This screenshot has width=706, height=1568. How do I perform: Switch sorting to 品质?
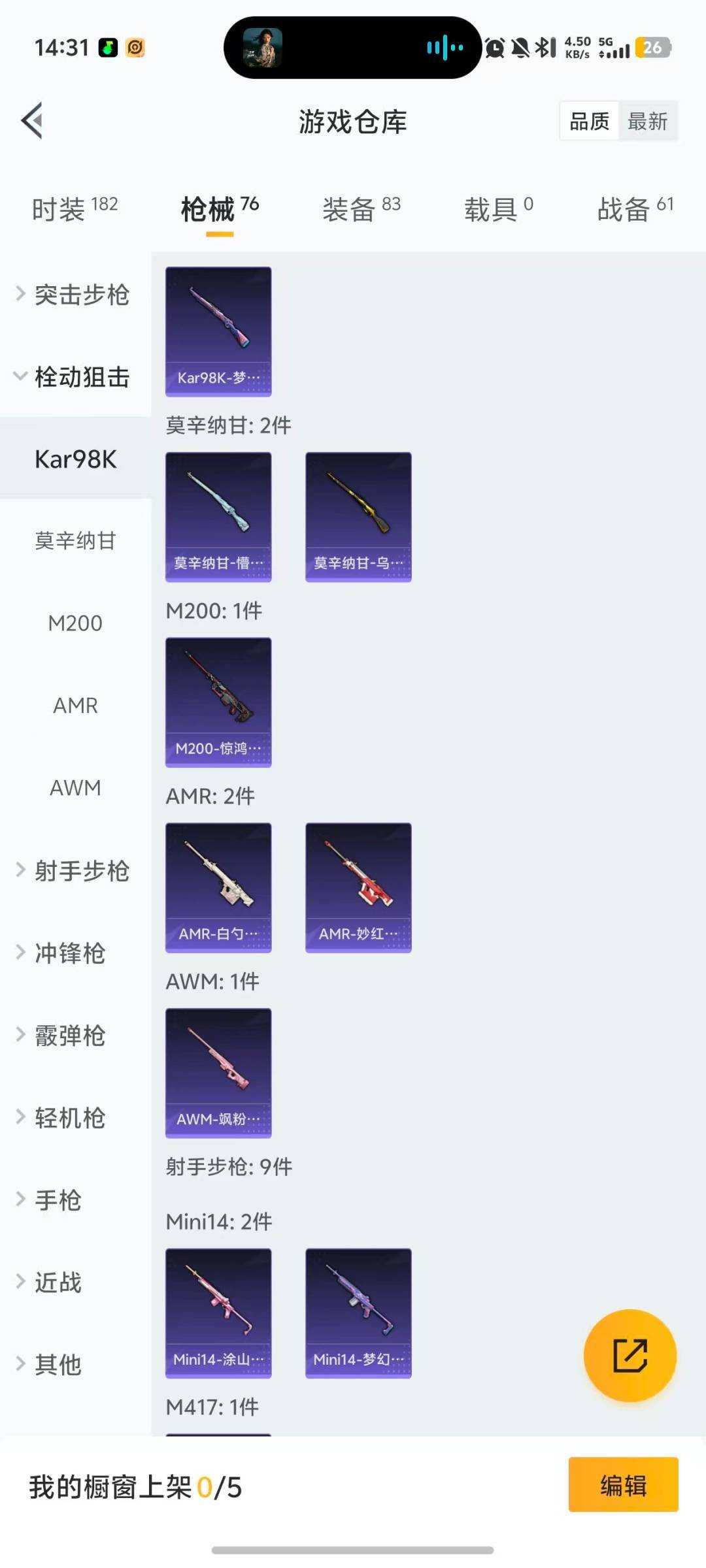point(588,121)
